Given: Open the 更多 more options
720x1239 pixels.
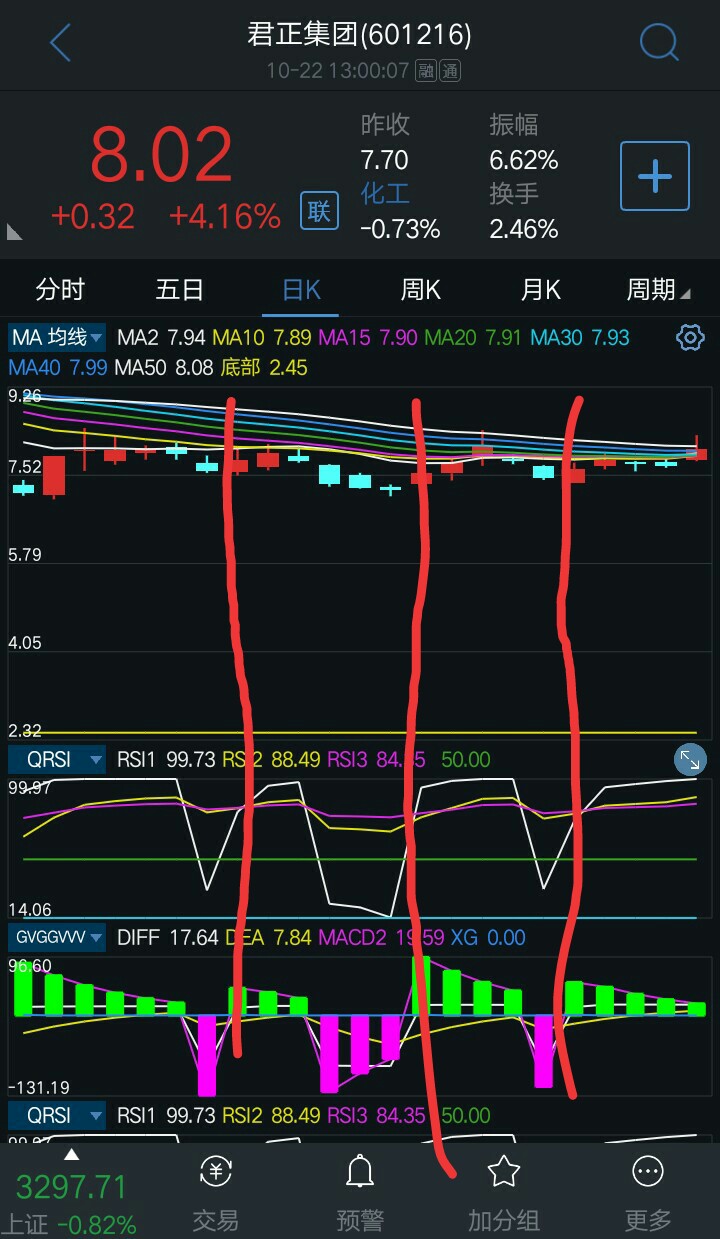Looking at the screenshot, I should [x=648, y=1192].
